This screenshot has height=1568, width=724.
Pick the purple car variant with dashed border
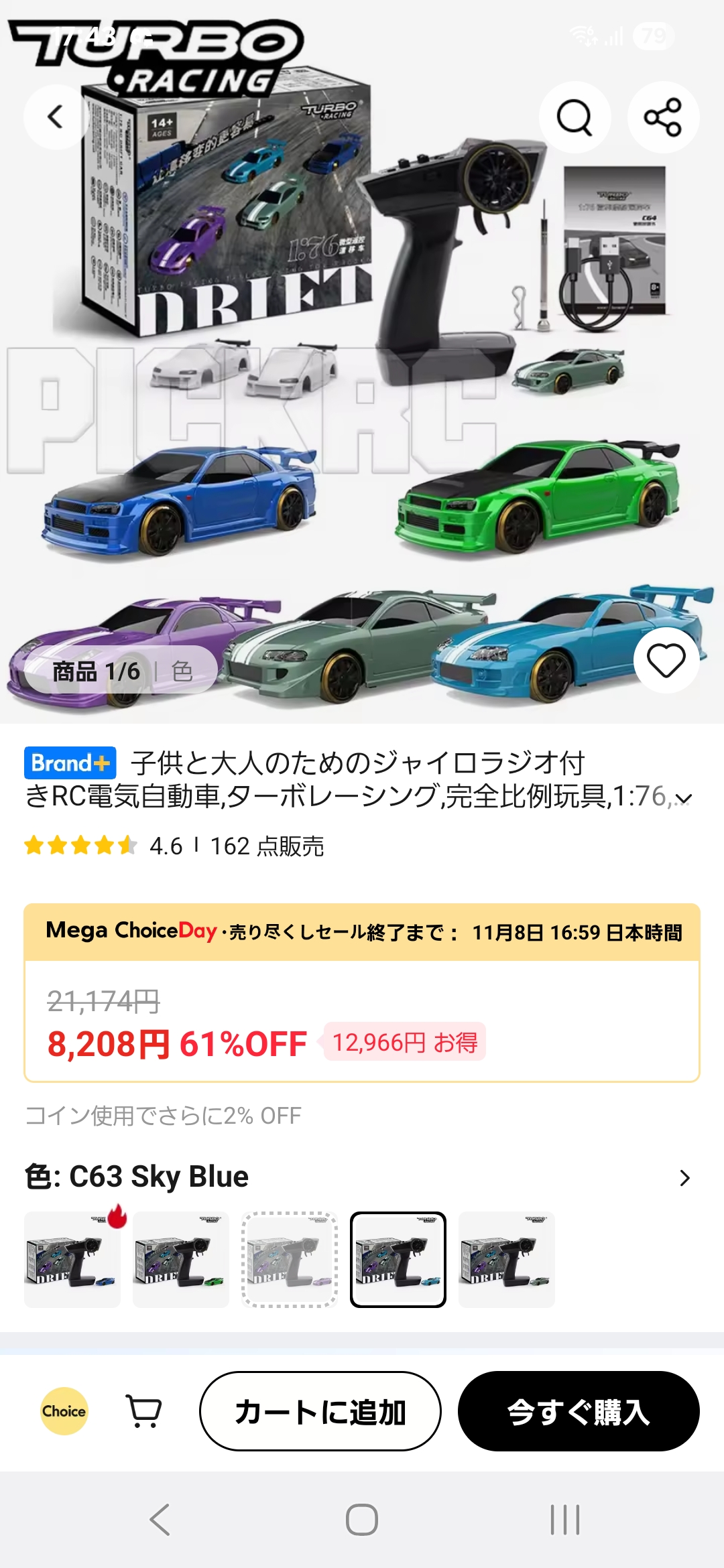290,1259
